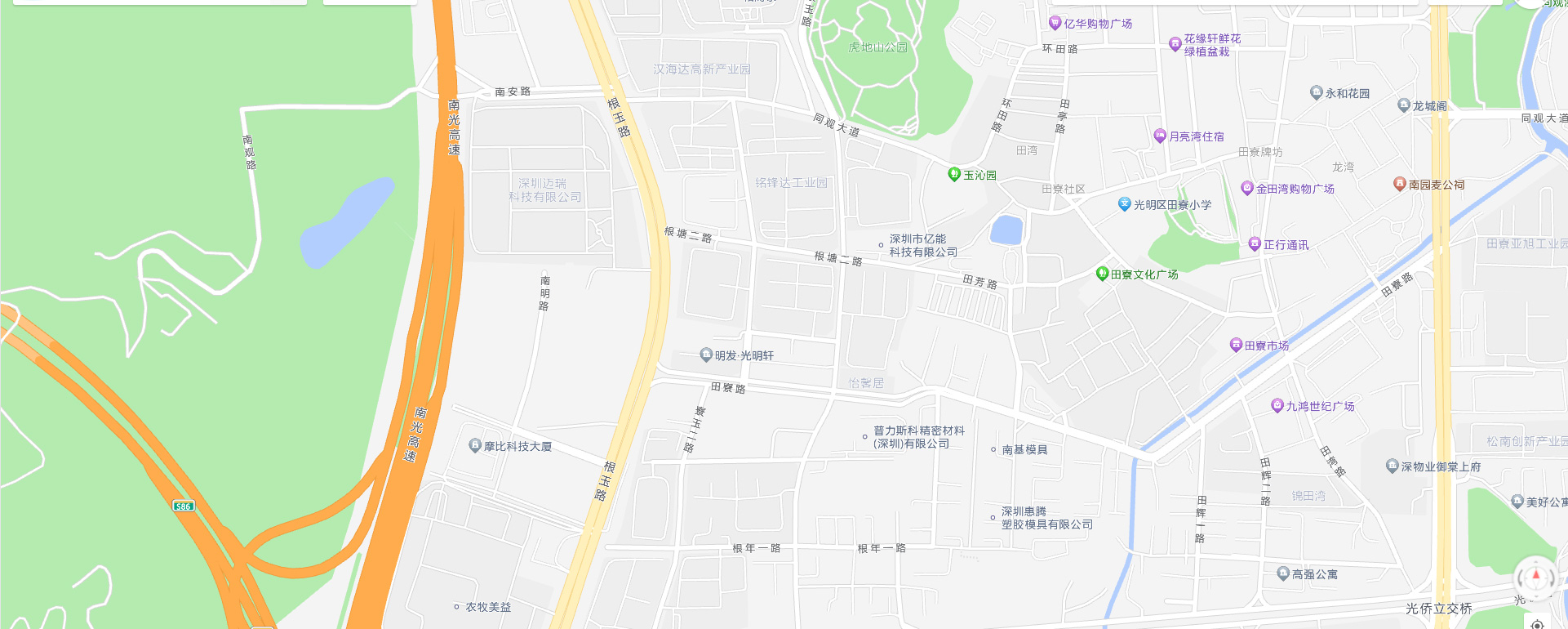This screenshot has height=629, width=1568.
Task: Open the 金田湾购物广场 marker
Action: coord(1246,188)
